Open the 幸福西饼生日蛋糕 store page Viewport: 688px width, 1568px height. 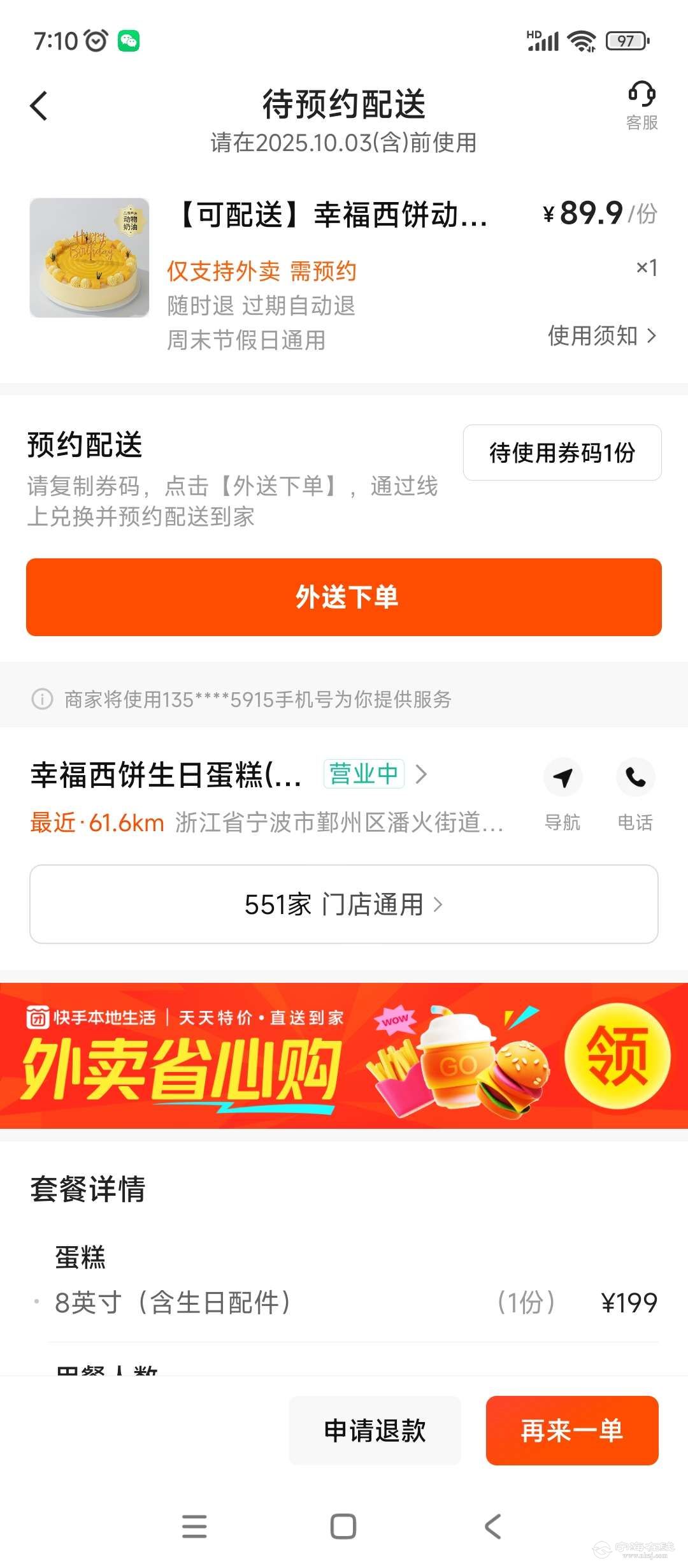[x=229, y=775]
